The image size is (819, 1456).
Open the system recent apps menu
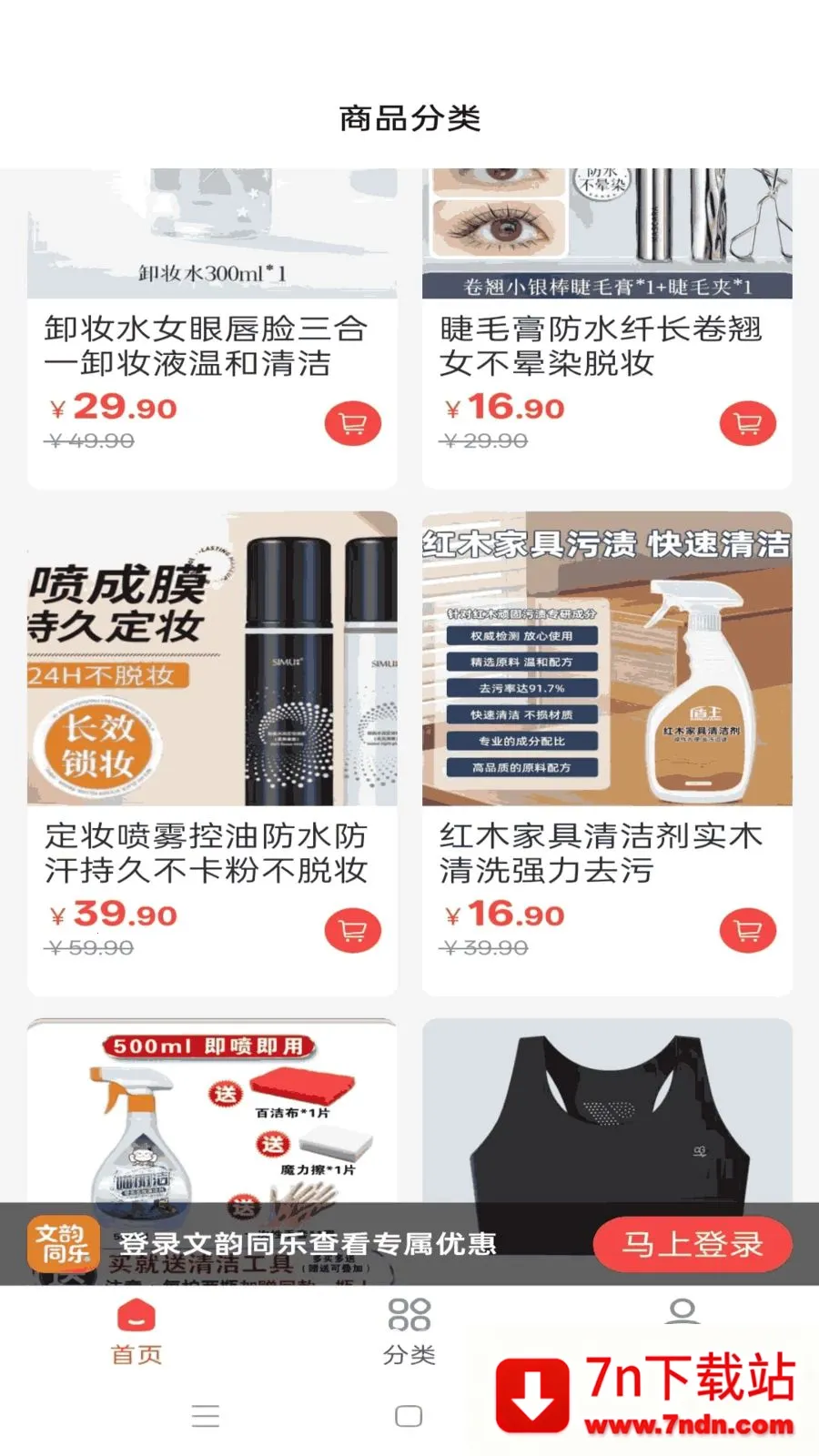point(206,1416)
